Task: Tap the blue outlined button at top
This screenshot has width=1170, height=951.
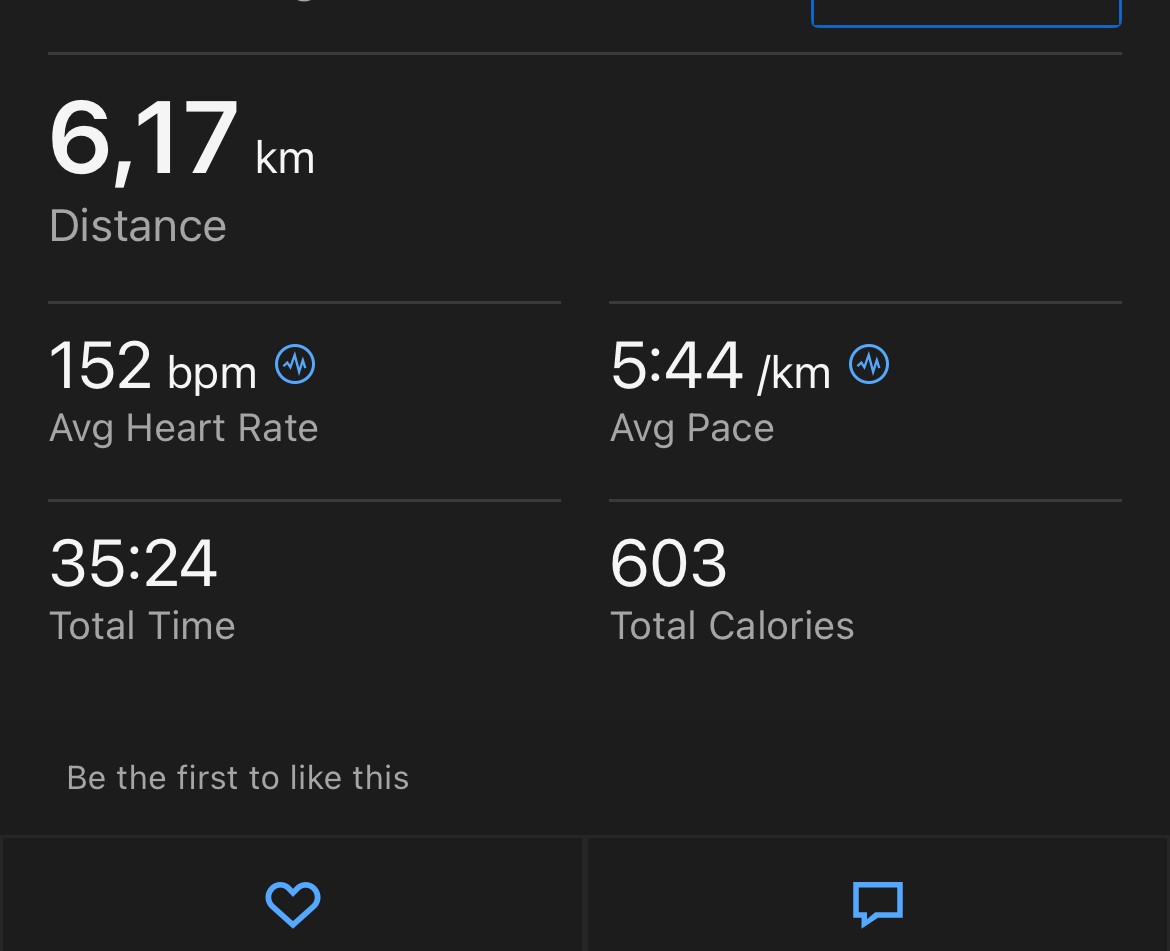Action: click(966, 13)
